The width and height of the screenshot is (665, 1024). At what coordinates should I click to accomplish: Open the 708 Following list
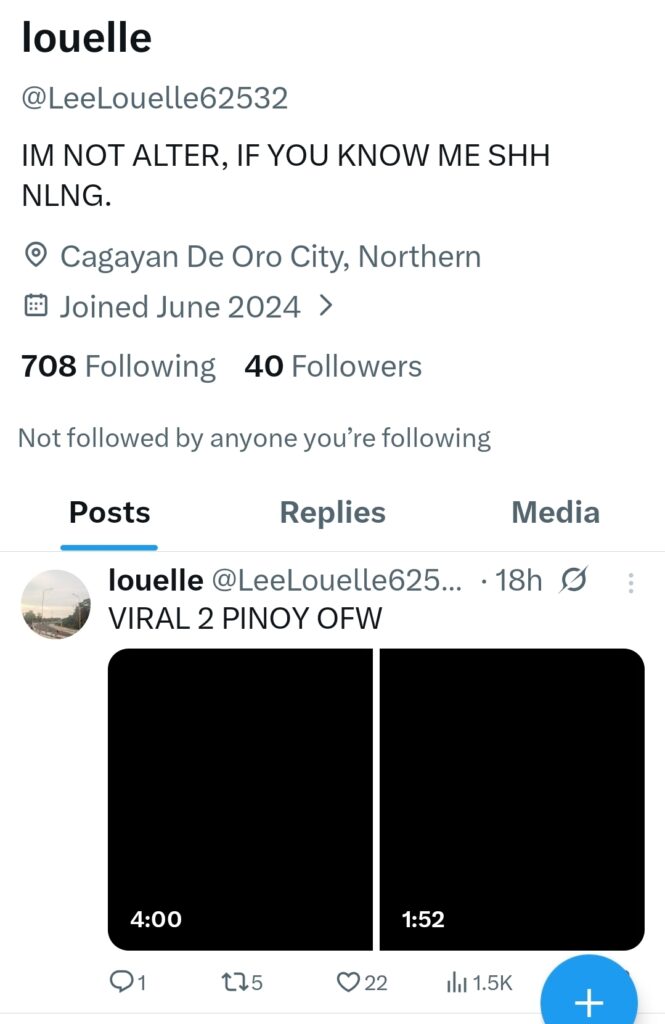118,367
